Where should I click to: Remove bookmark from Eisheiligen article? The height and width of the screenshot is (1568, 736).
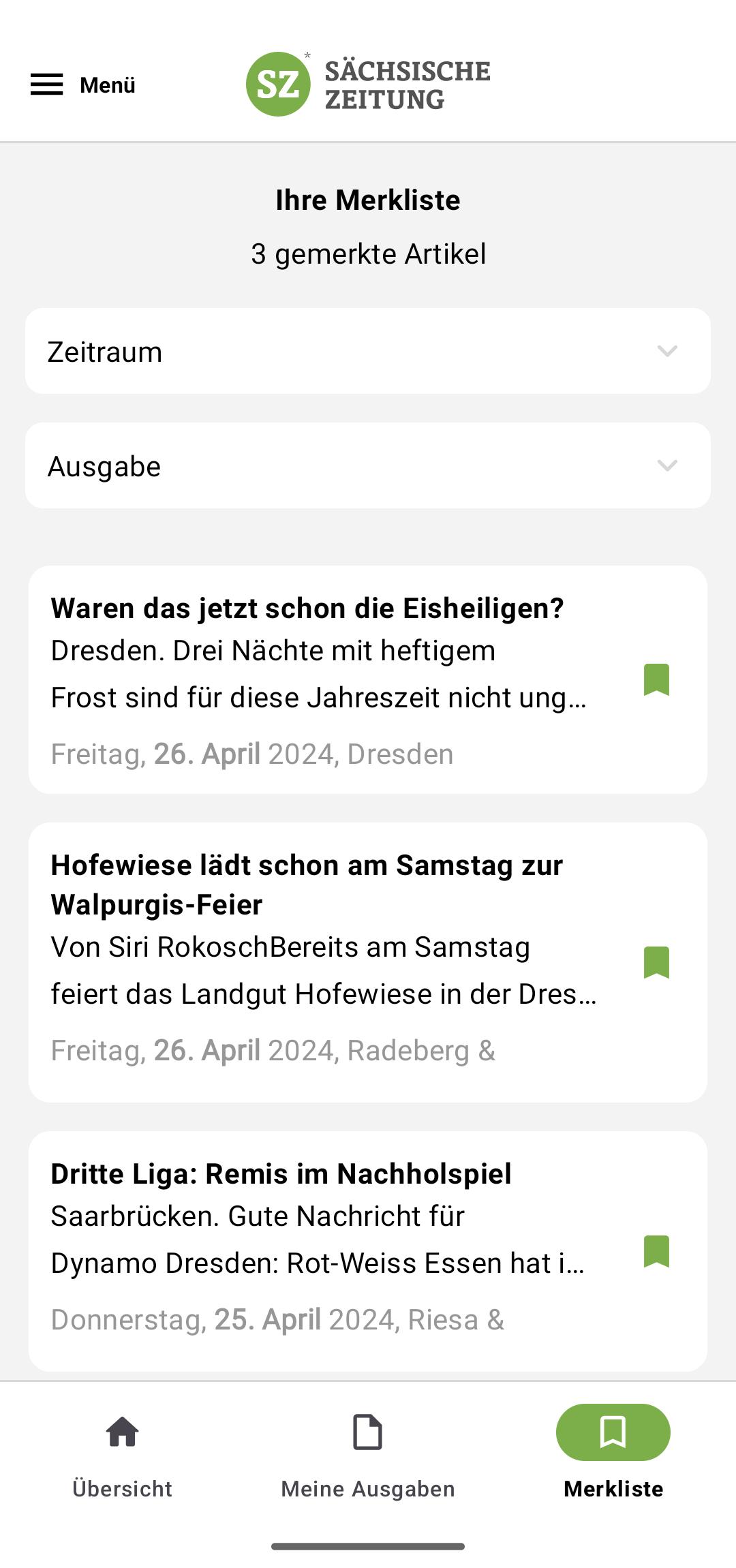(x=657, y=679)
